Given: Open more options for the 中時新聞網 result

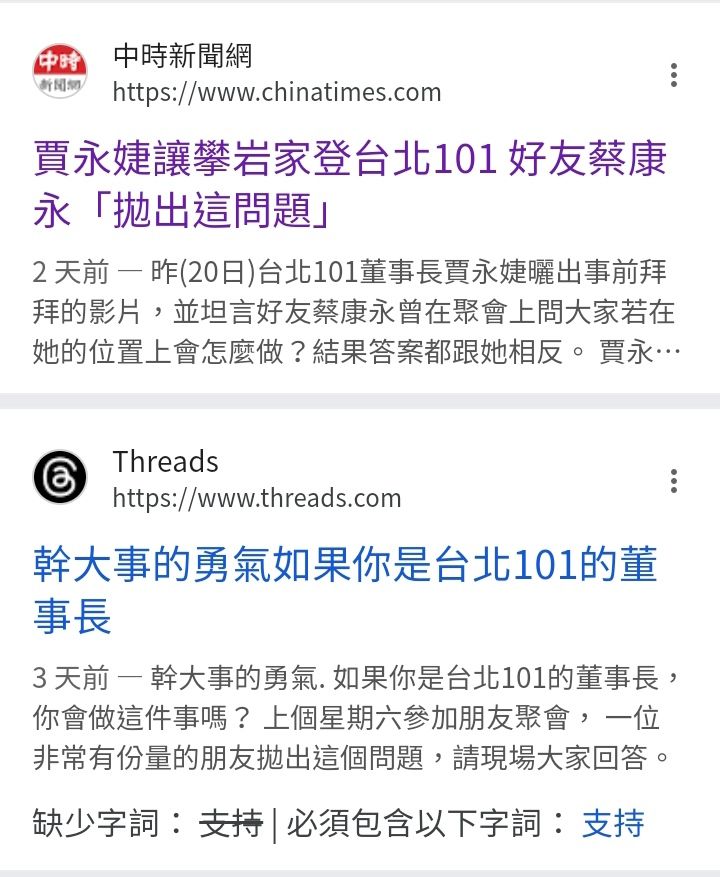Looking at the screenshot, I should (674, 75).
